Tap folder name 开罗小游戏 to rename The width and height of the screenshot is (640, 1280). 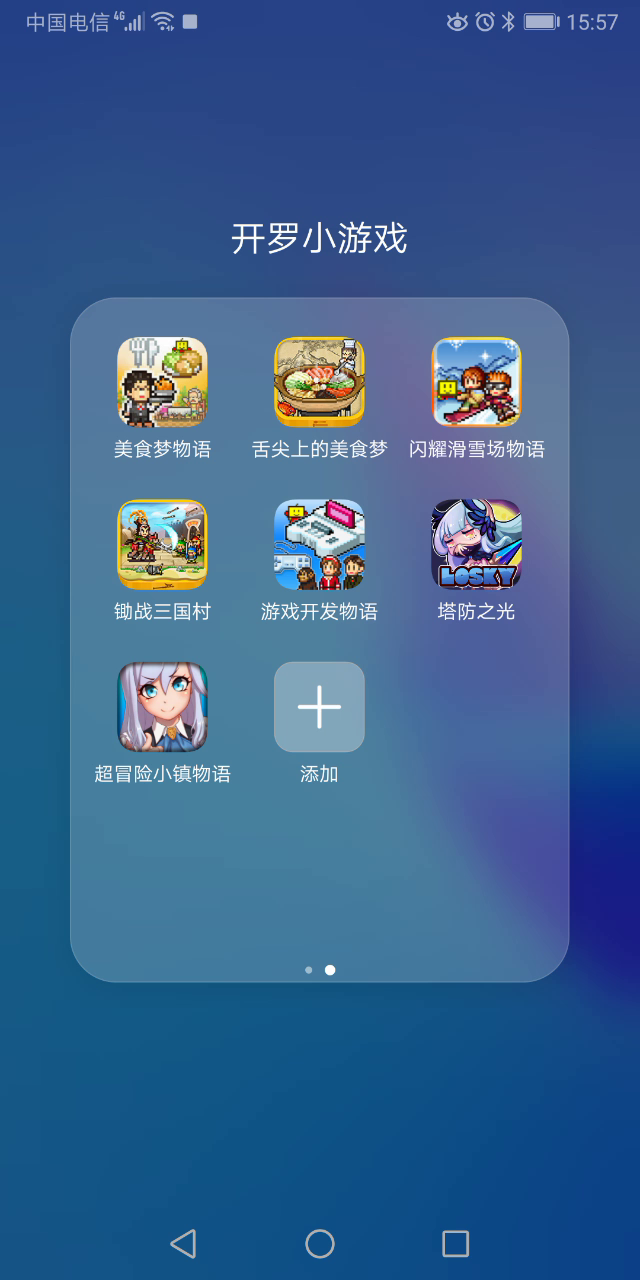pyautogui.click(x=319, y=239)
